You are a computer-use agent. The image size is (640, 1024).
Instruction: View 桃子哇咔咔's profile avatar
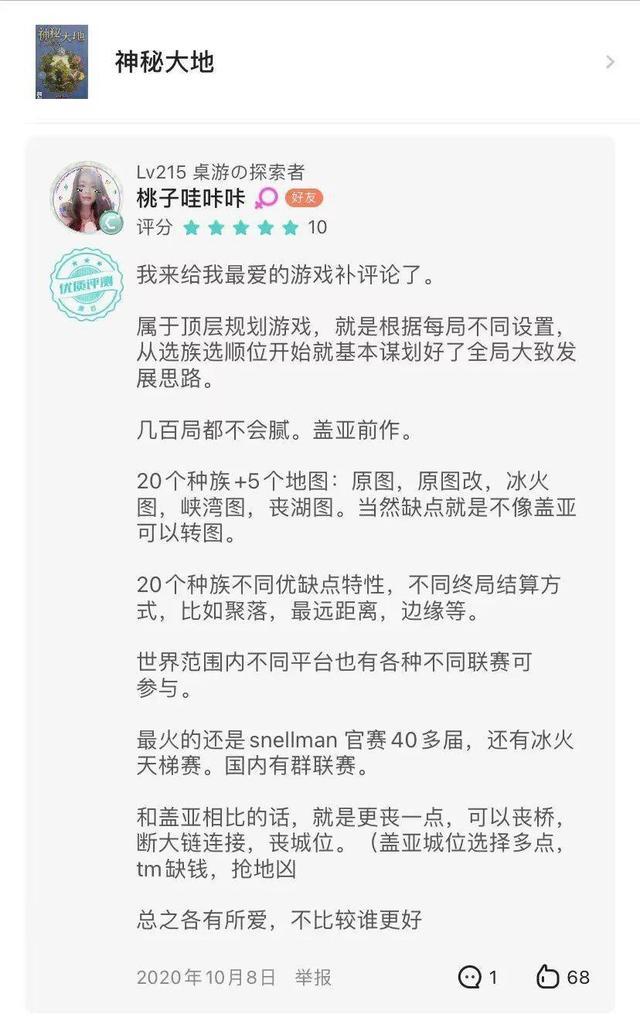coord(85,197)
